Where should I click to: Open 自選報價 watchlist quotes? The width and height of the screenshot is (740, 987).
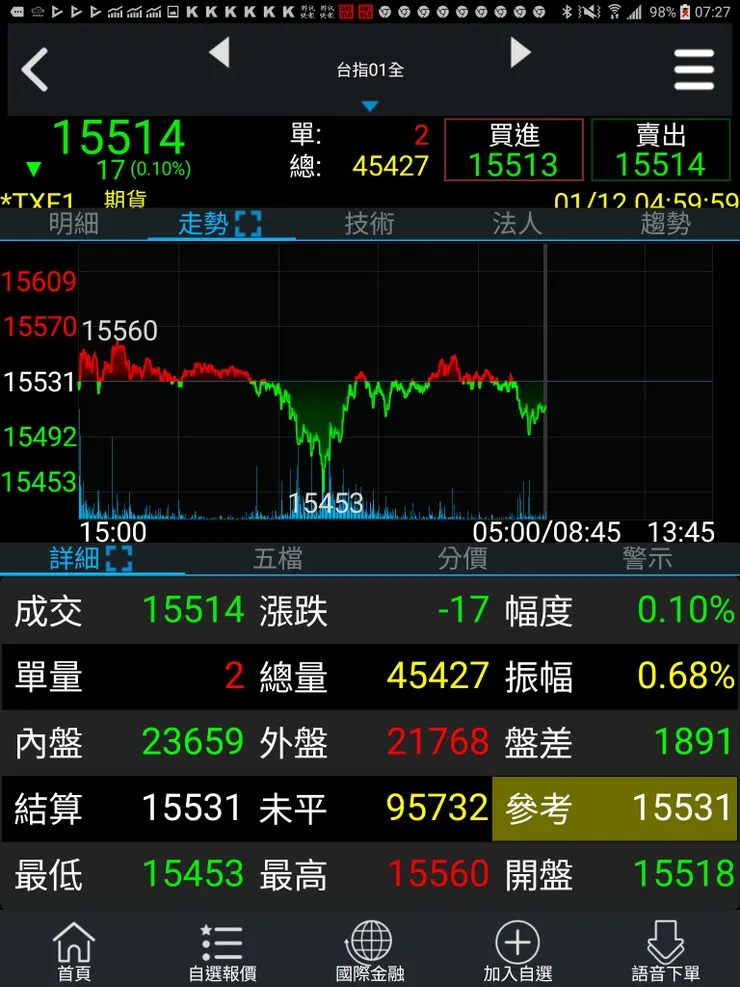(x=222, y=951)
